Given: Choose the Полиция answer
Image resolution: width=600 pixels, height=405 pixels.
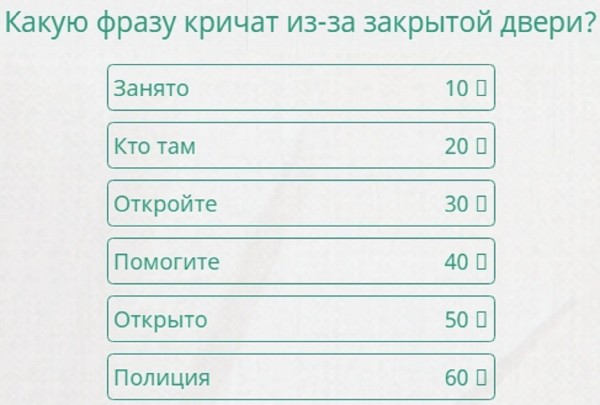Looking at the screenshot, I should pos(300,378).
